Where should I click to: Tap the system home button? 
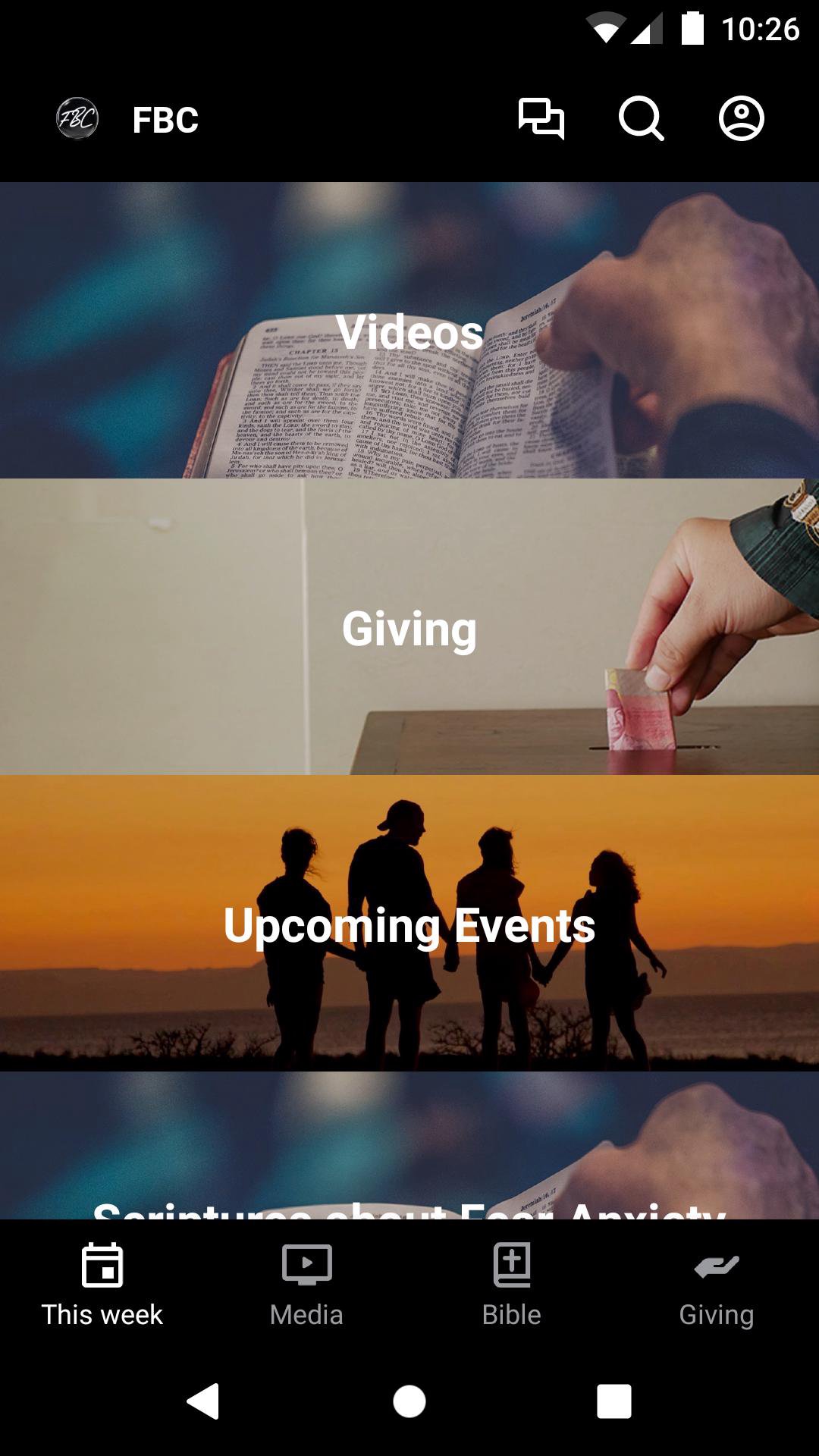point(409,1401)
